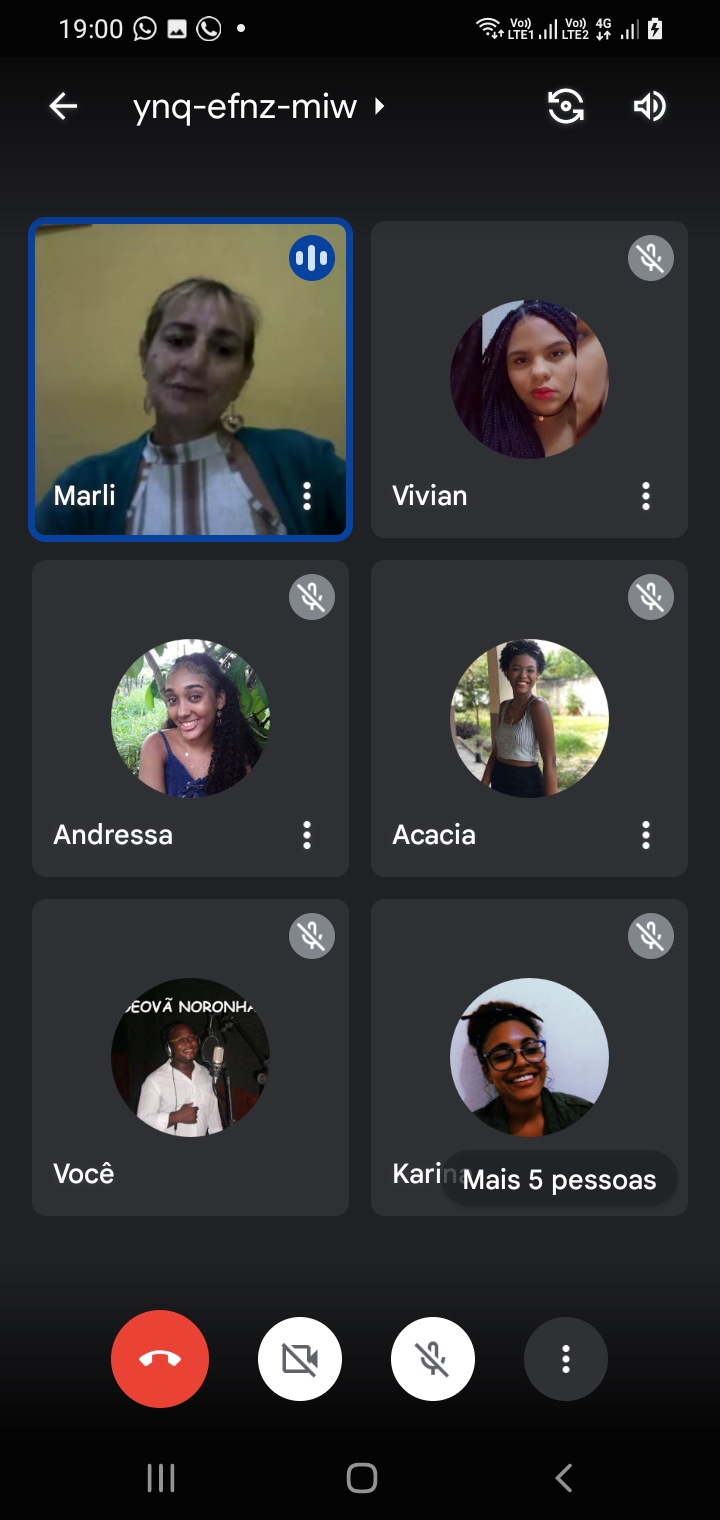Viewport: 720px width, 1520px height.
Task: Hang up the call
Action: [160, 1359]
